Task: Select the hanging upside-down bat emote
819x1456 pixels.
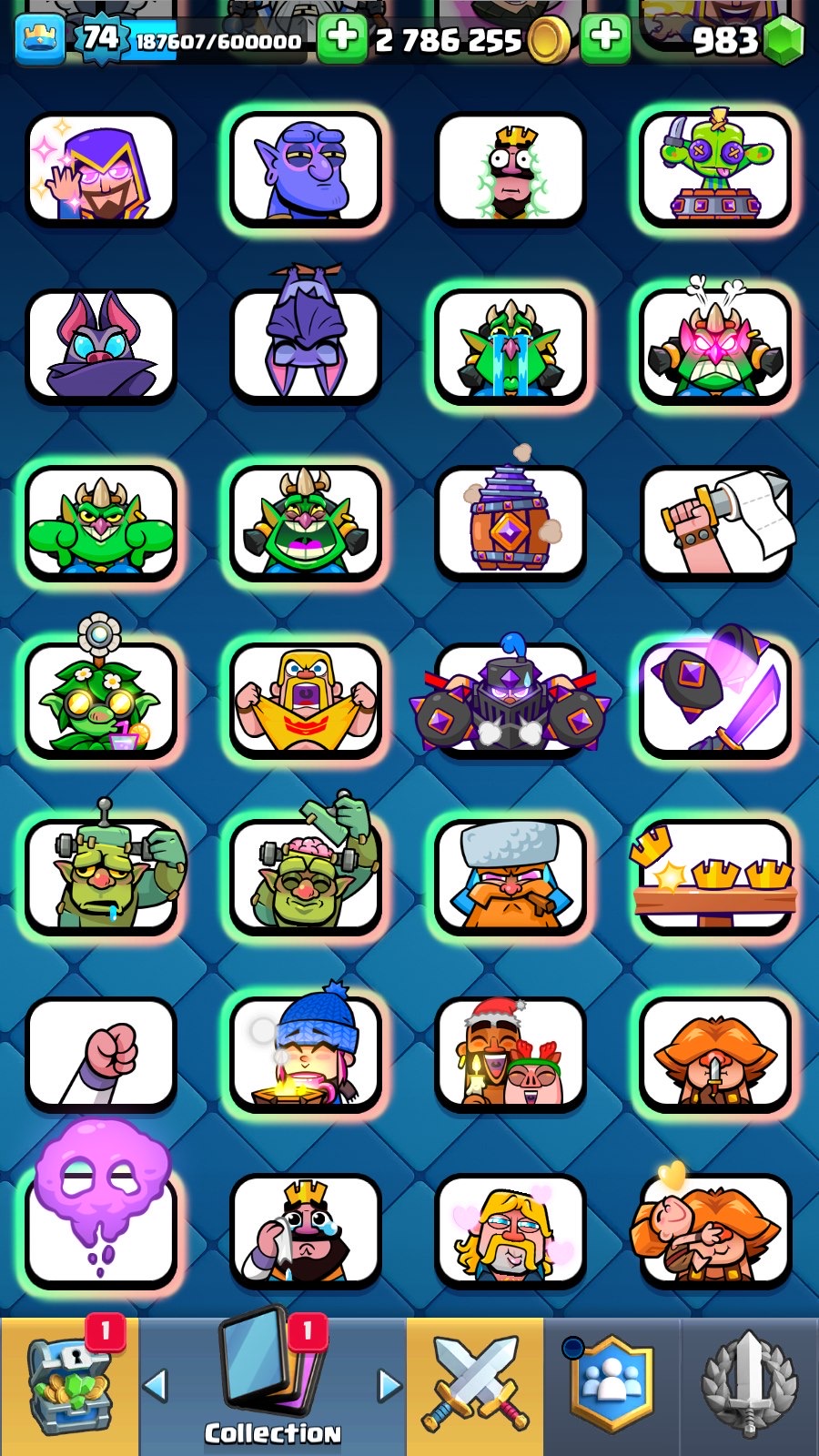Action: [306, 337]
